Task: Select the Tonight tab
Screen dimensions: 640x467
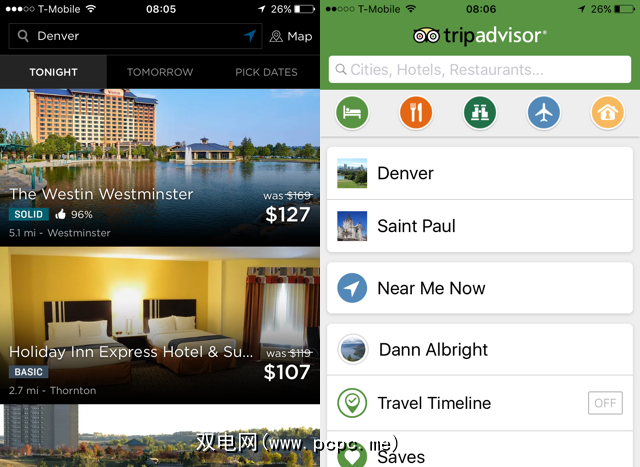Action: pyautogui.click(x=53, y=72)
